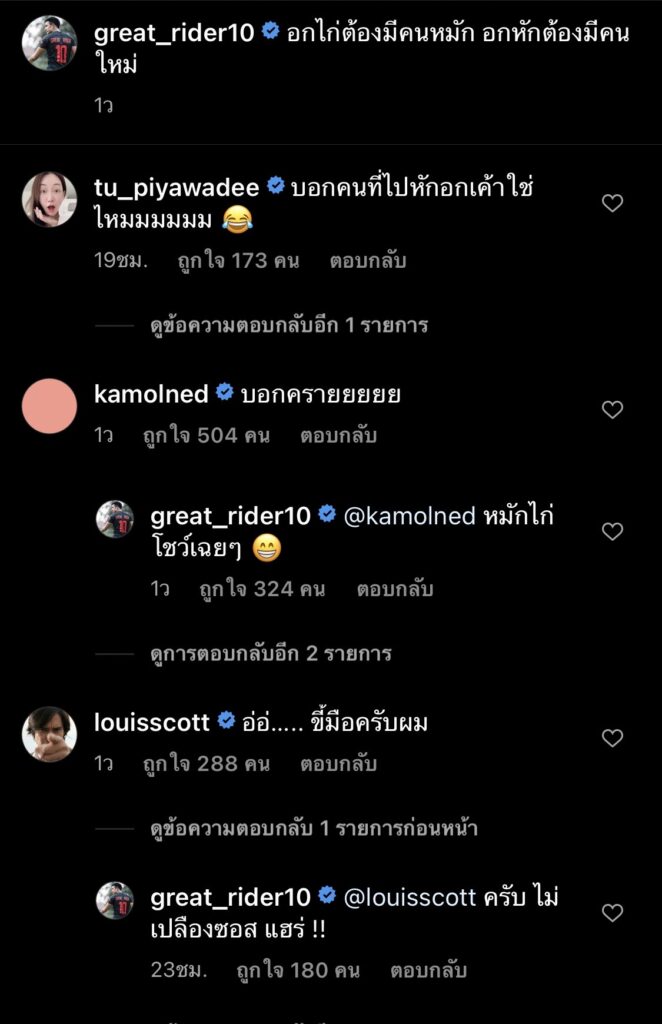The width and height of the screenshot is (662, 1024).
Task: Like kamolned's comment
Action: tap(612, 409)
